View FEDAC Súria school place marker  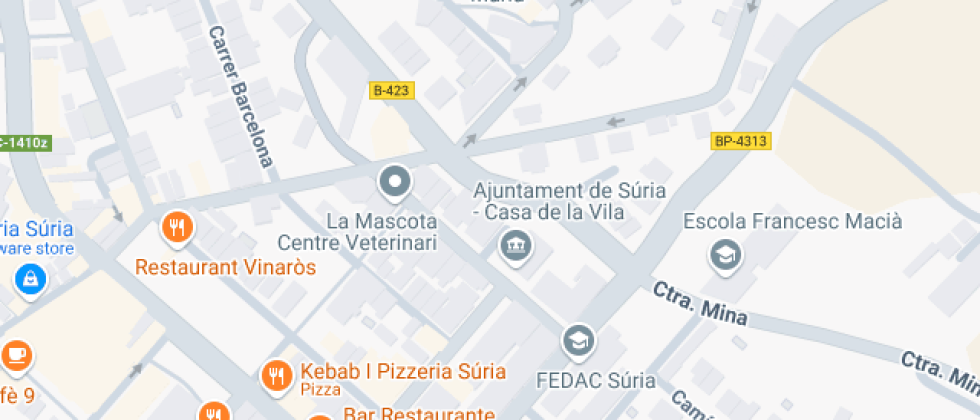tap(578, 342)
